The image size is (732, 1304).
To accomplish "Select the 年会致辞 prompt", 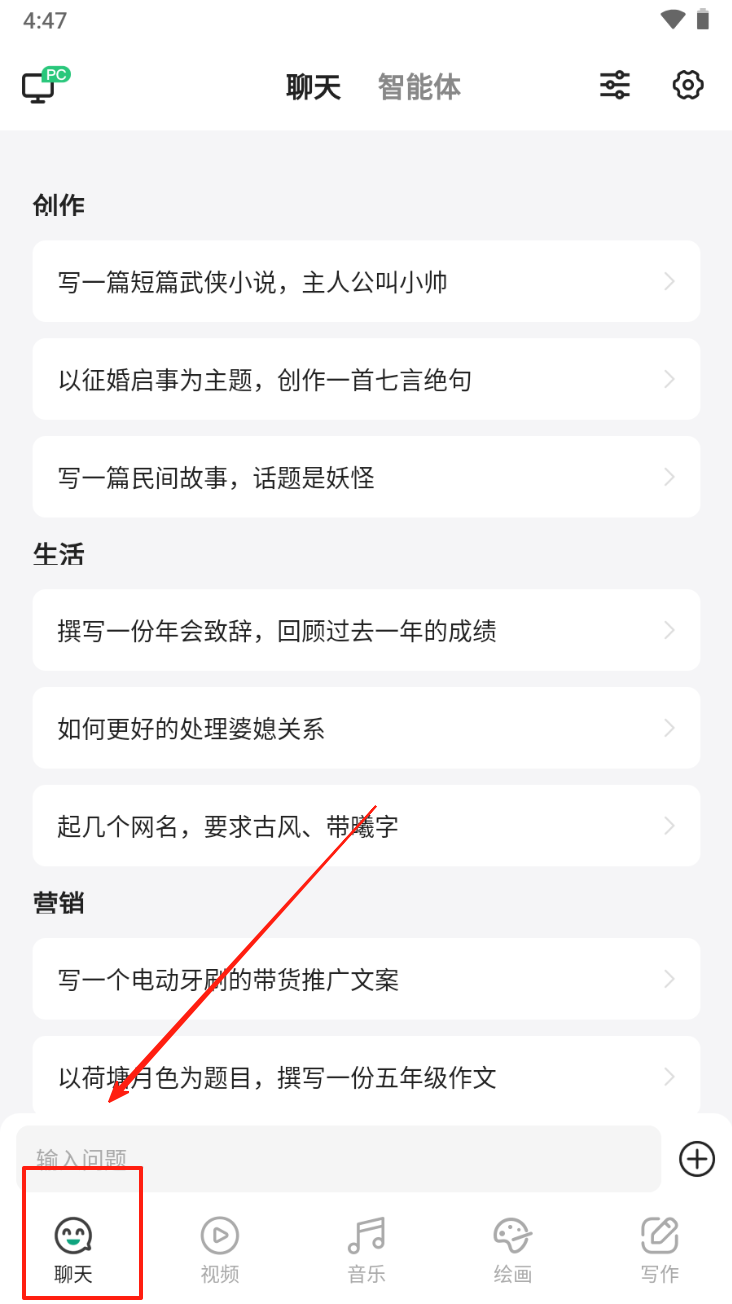I will click(x=366, y=631).
